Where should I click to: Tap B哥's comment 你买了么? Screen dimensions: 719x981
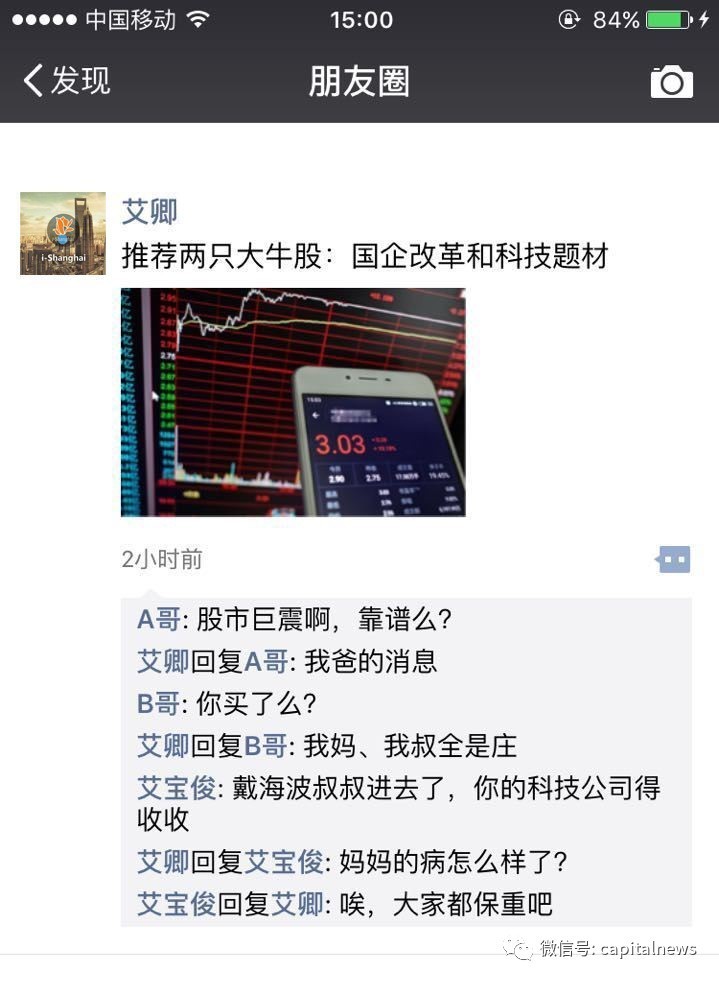(x=250, y=704)
